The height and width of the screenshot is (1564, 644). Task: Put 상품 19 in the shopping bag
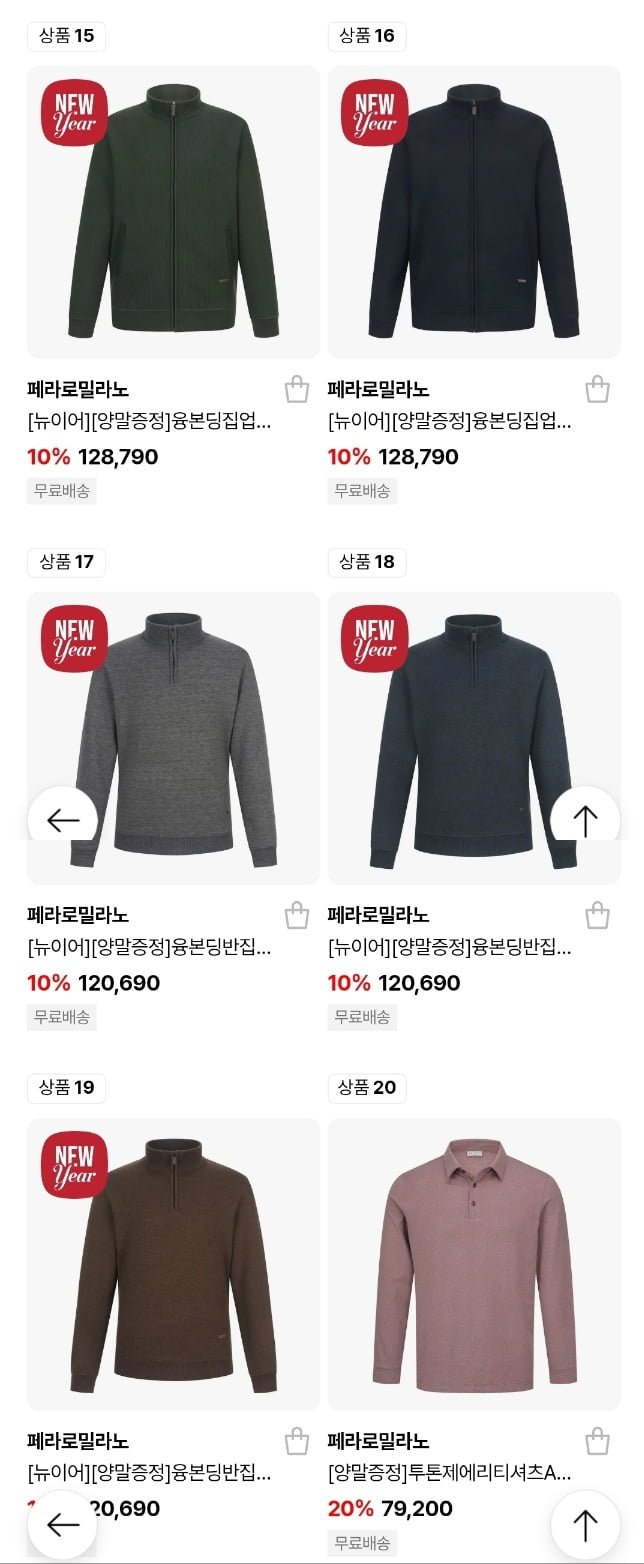297,1441
